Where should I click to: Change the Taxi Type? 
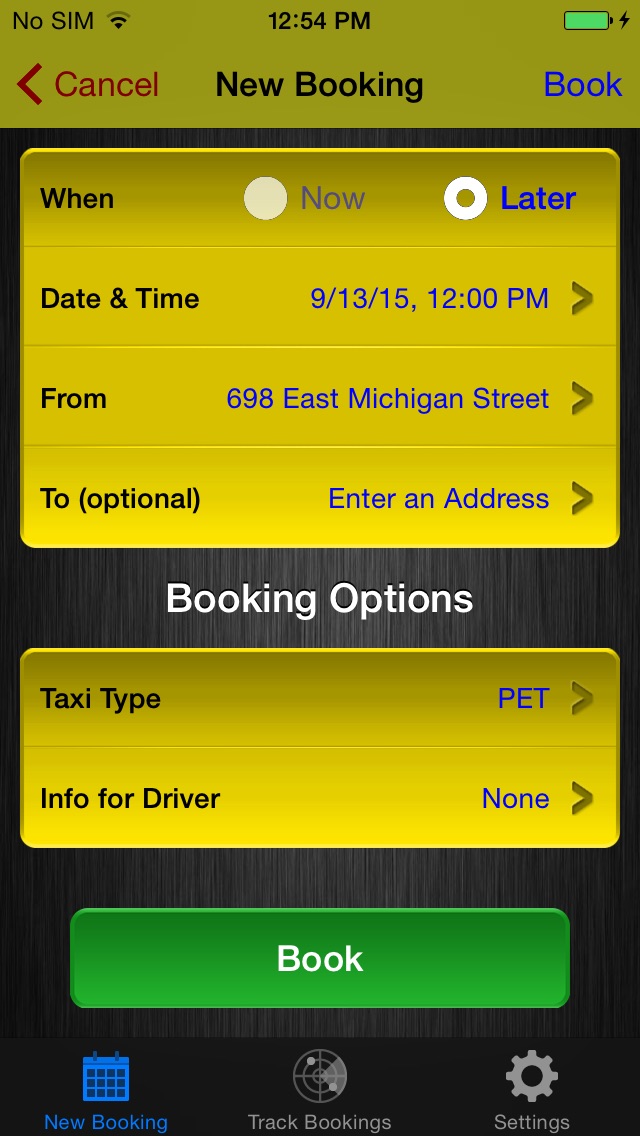pyautogui.click(x=320, y=698)
